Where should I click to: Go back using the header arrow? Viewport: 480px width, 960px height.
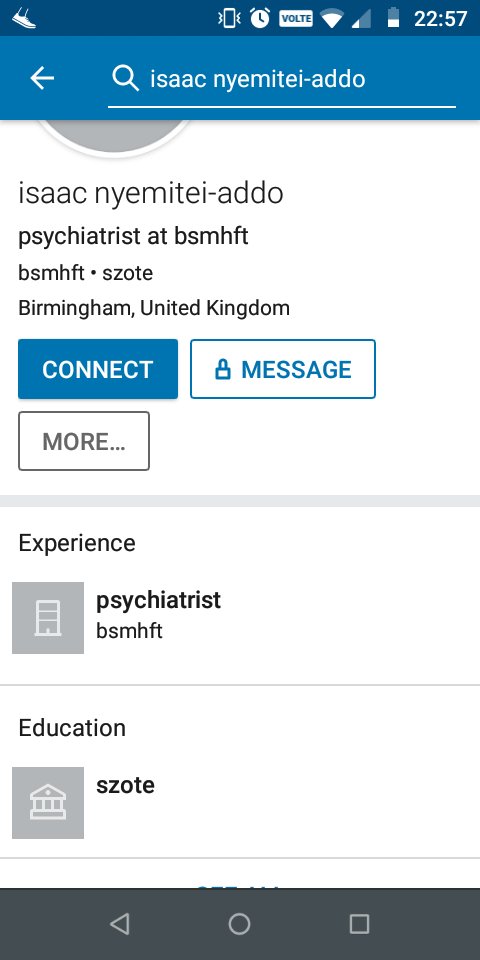click(42, 78)
